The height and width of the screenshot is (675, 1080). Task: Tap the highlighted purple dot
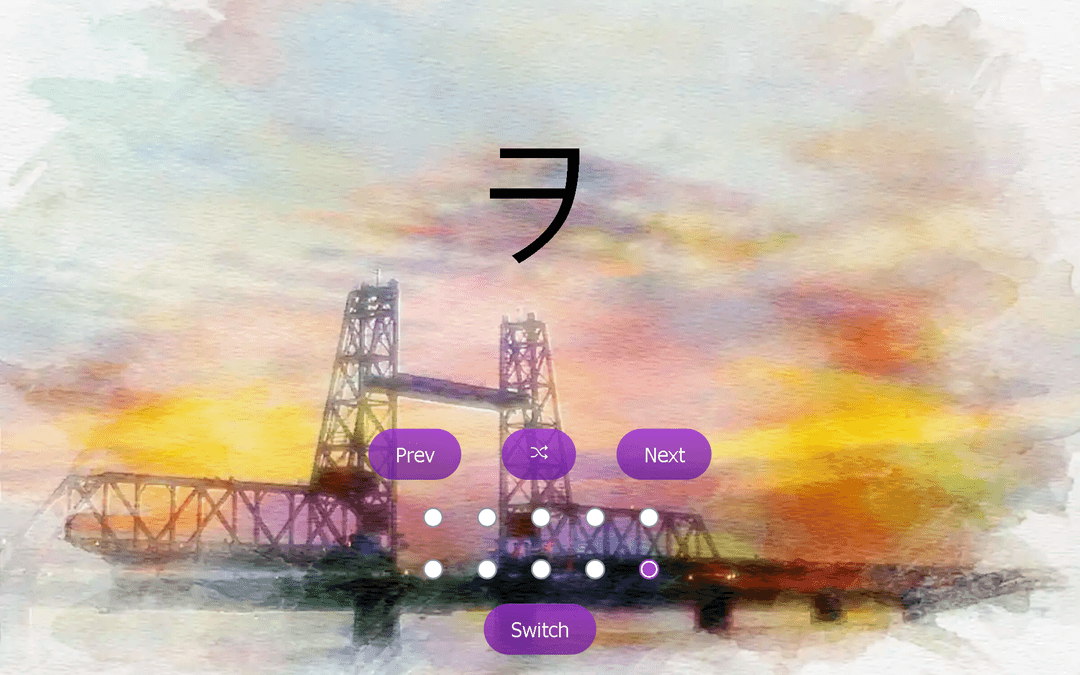(649, 569)
